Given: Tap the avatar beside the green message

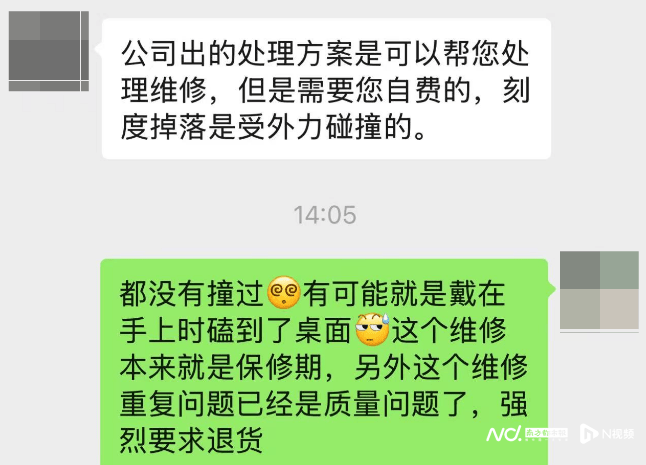Looking at the screenshot, I should 599,291.
